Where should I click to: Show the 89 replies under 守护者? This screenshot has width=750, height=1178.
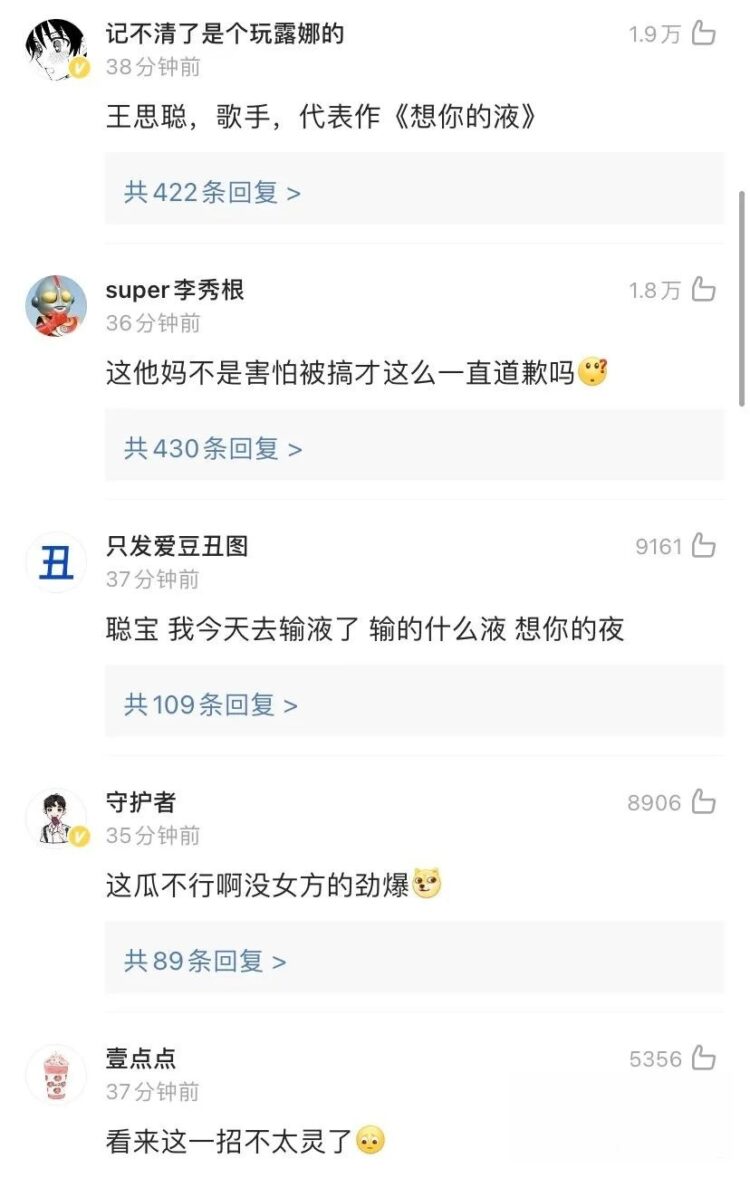tap(205, 961)
